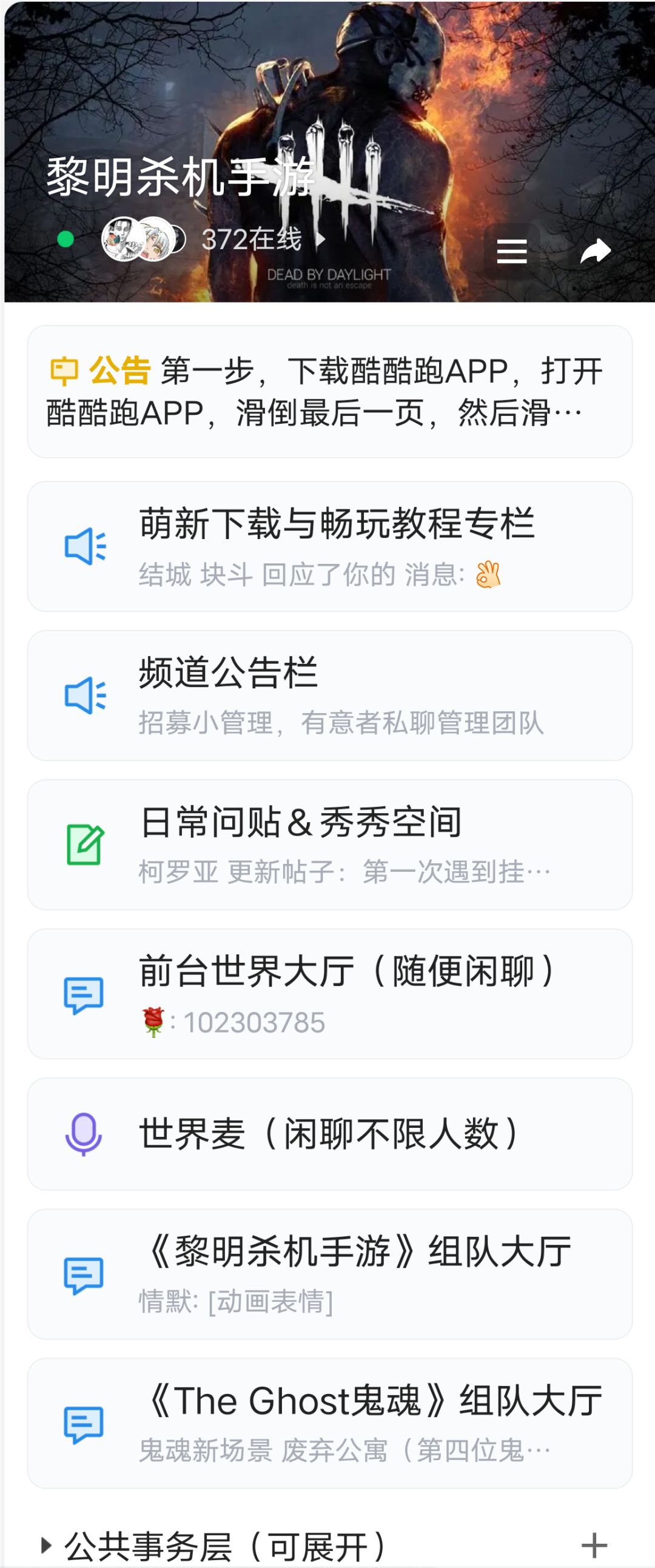This screenshot has width=655, height=1568.
Task: Share the 黎明杀机手游 channel
Action: coord(595,251)
